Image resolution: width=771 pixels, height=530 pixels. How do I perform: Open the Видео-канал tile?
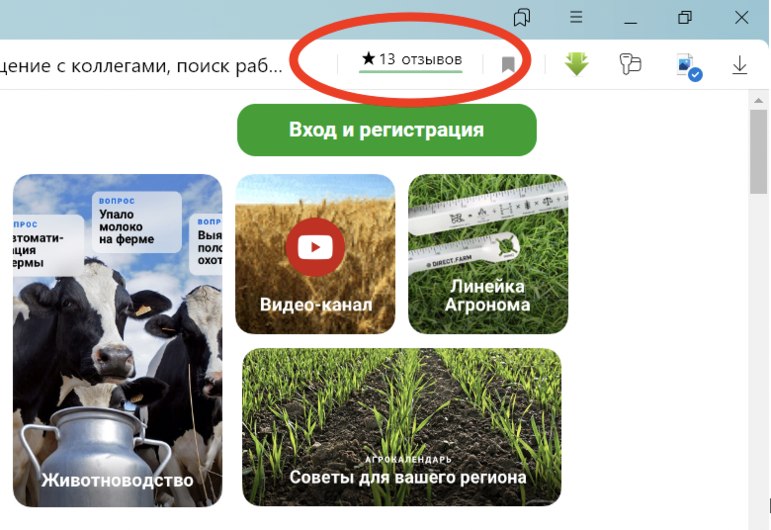click(x=315, y=254)
